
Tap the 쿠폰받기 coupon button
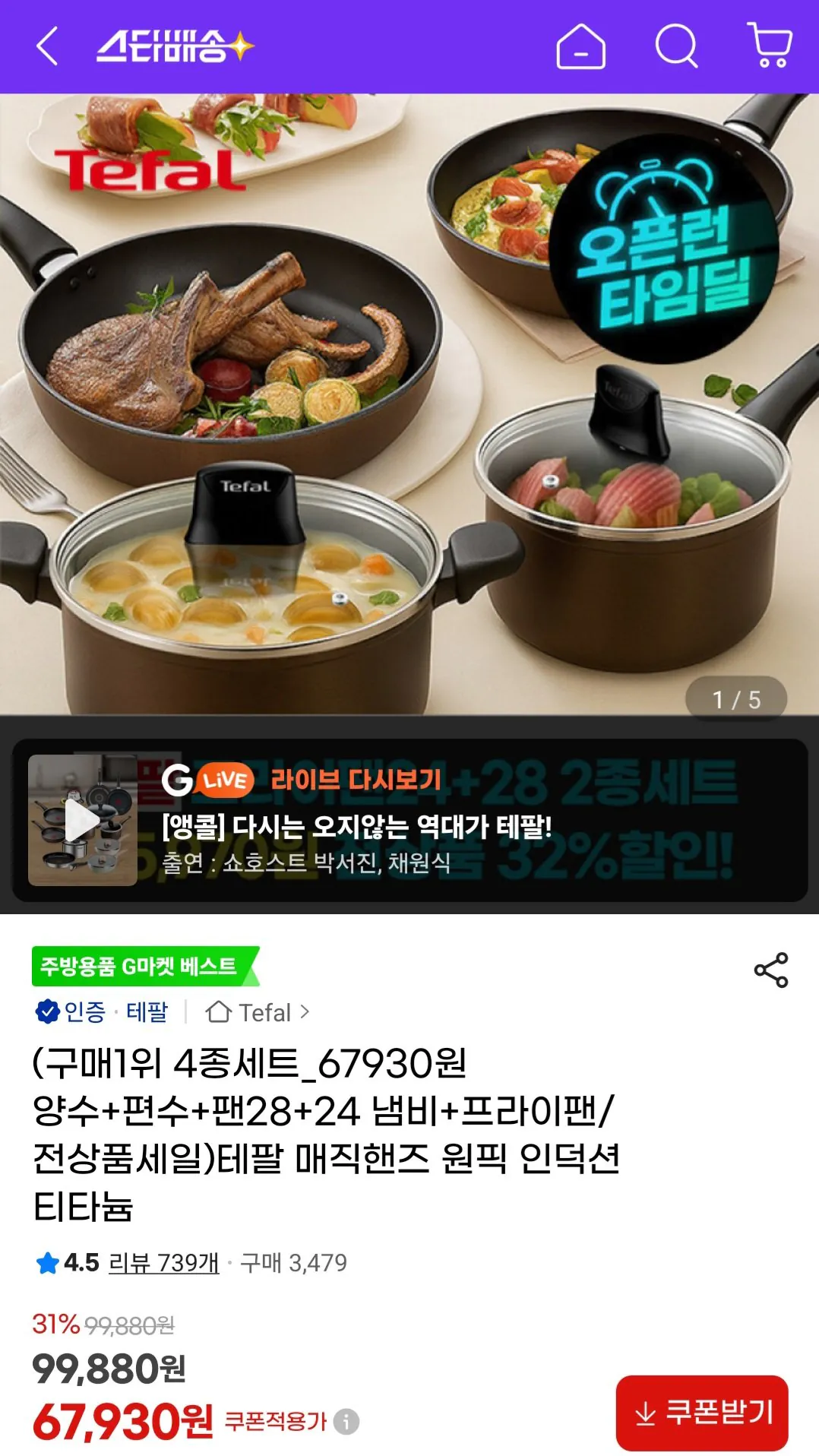pyautogui.click(x=704, y=1413)
